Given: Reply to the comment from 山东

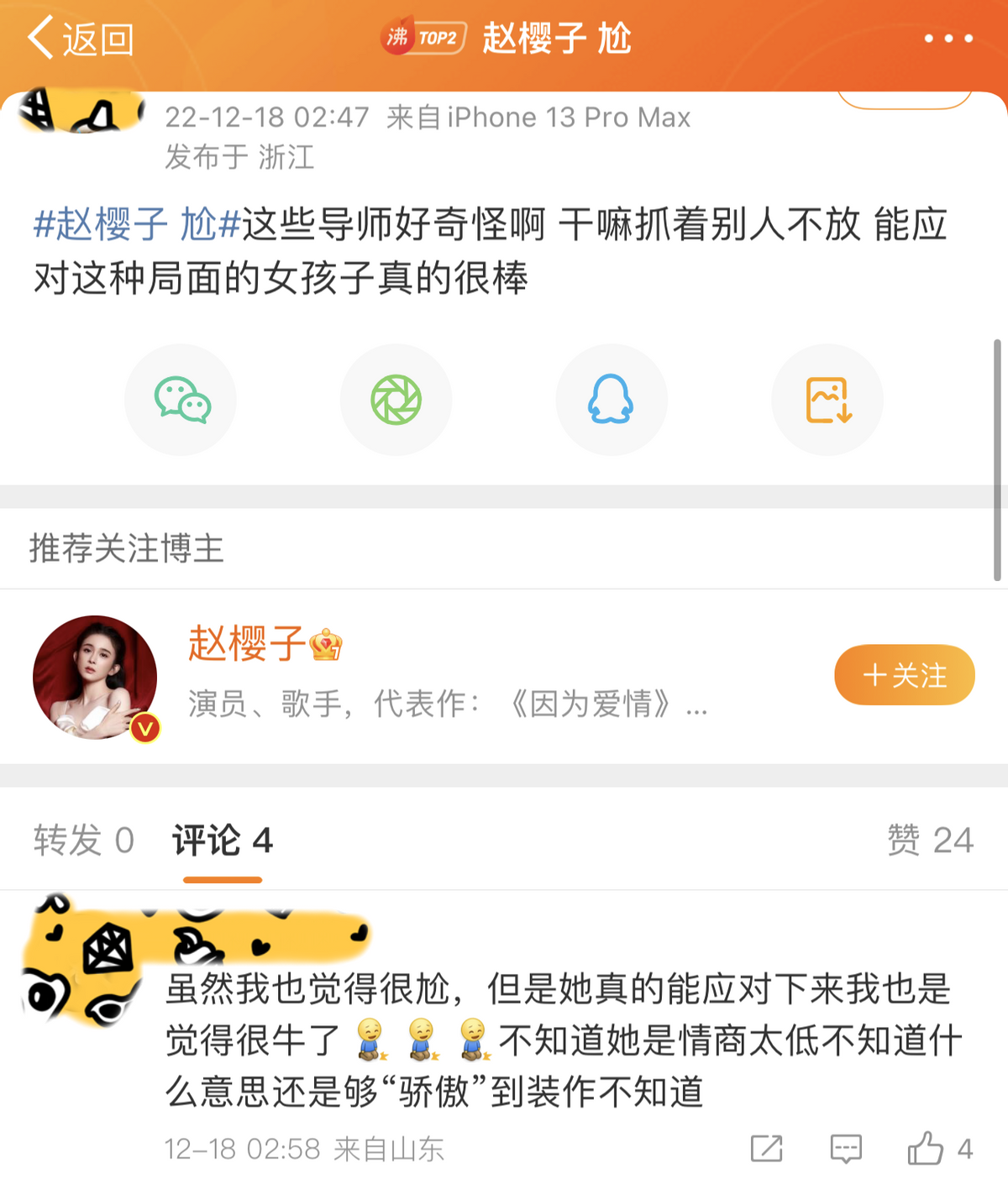Looking at the screenshot, I should pyautogui.click(x=846, y=1148).
